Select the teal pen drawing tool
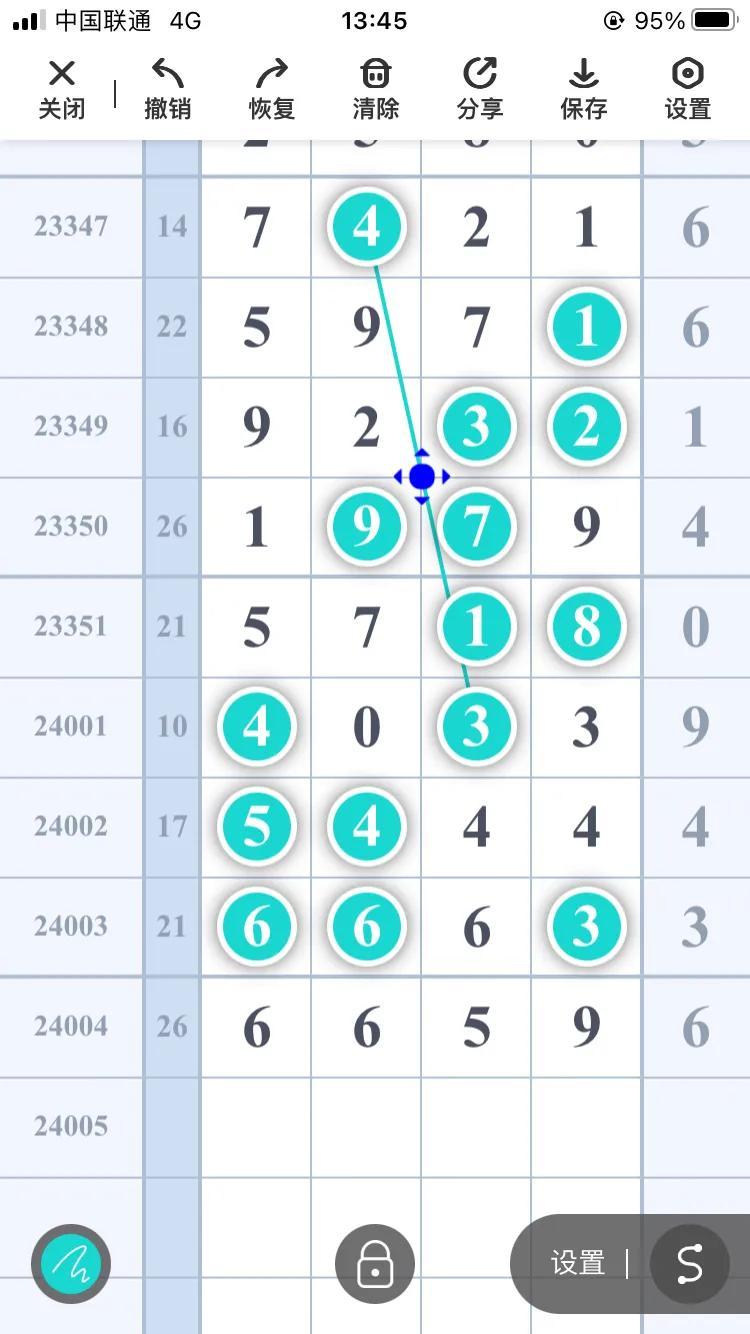Viewport: 750px width, 1334px height. (71, 1264)
